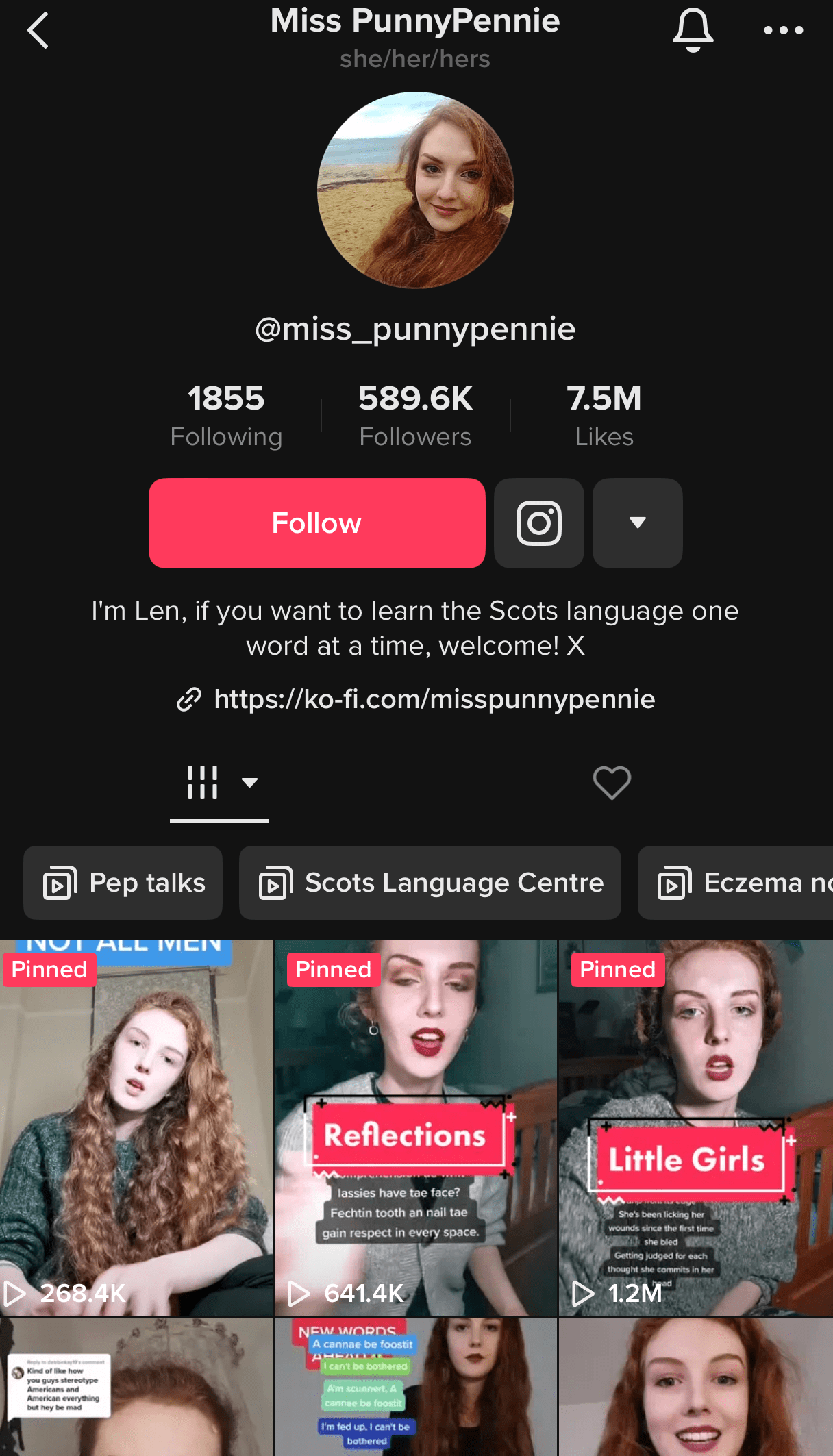833x1456 pixels.
Task: Open the Scots Language Centre playlist
Action: (x=430, y=883)
